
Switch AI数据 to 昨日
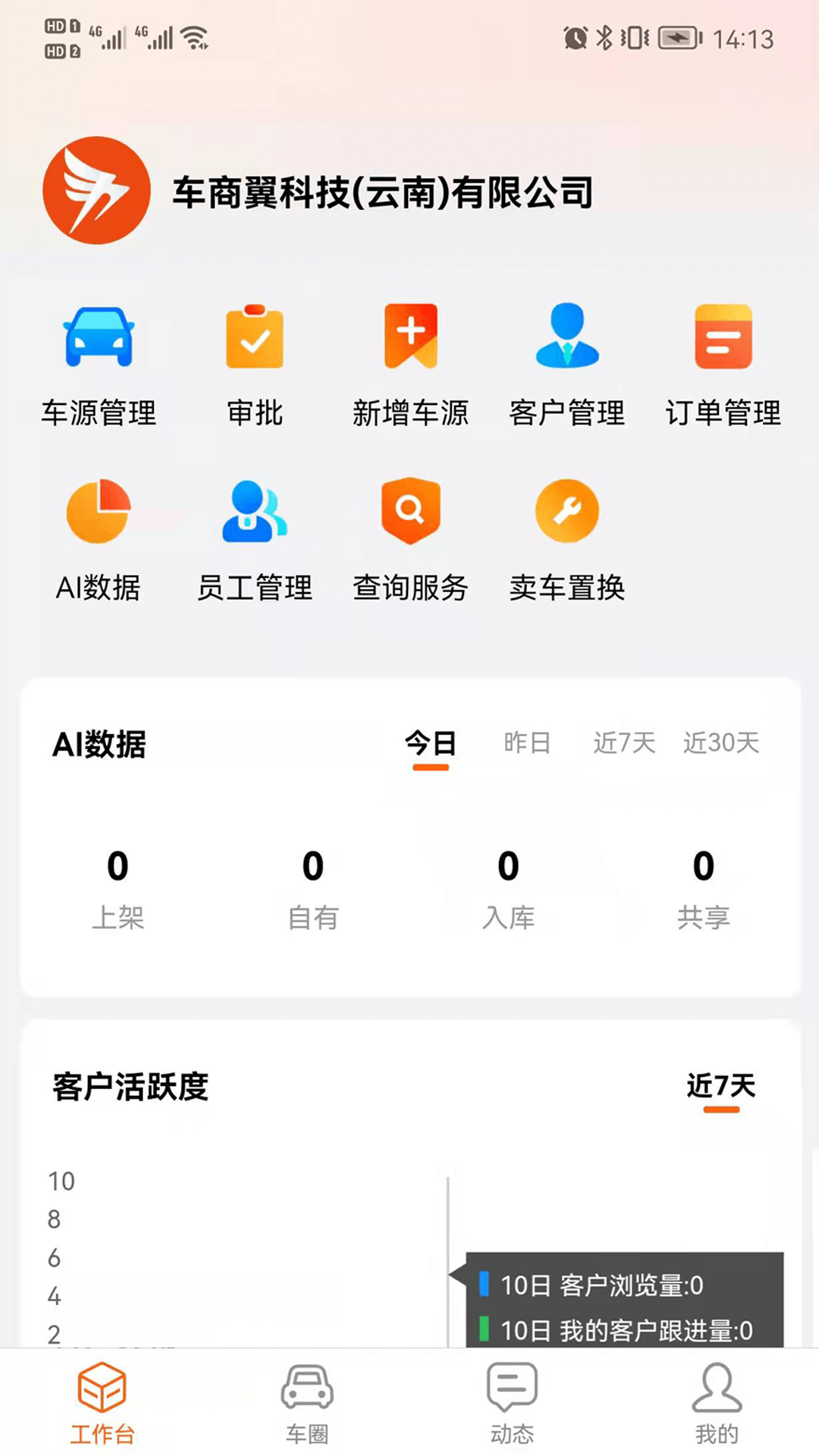tap(527, 743)
